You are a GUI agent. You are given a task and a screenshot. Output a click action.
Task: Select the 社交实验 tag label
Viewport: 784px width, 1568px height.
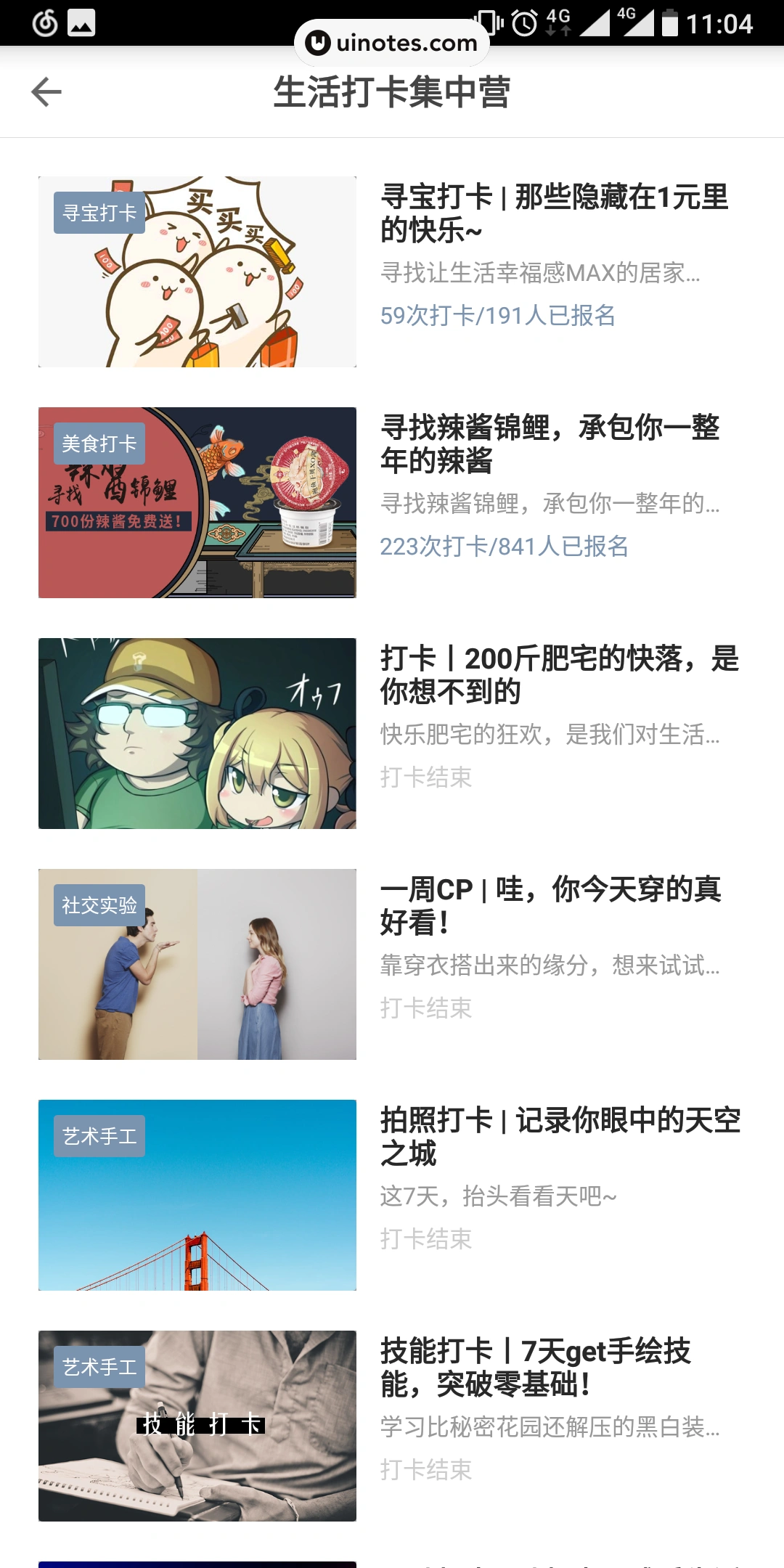pyautogui.click(x=102, y=904)
